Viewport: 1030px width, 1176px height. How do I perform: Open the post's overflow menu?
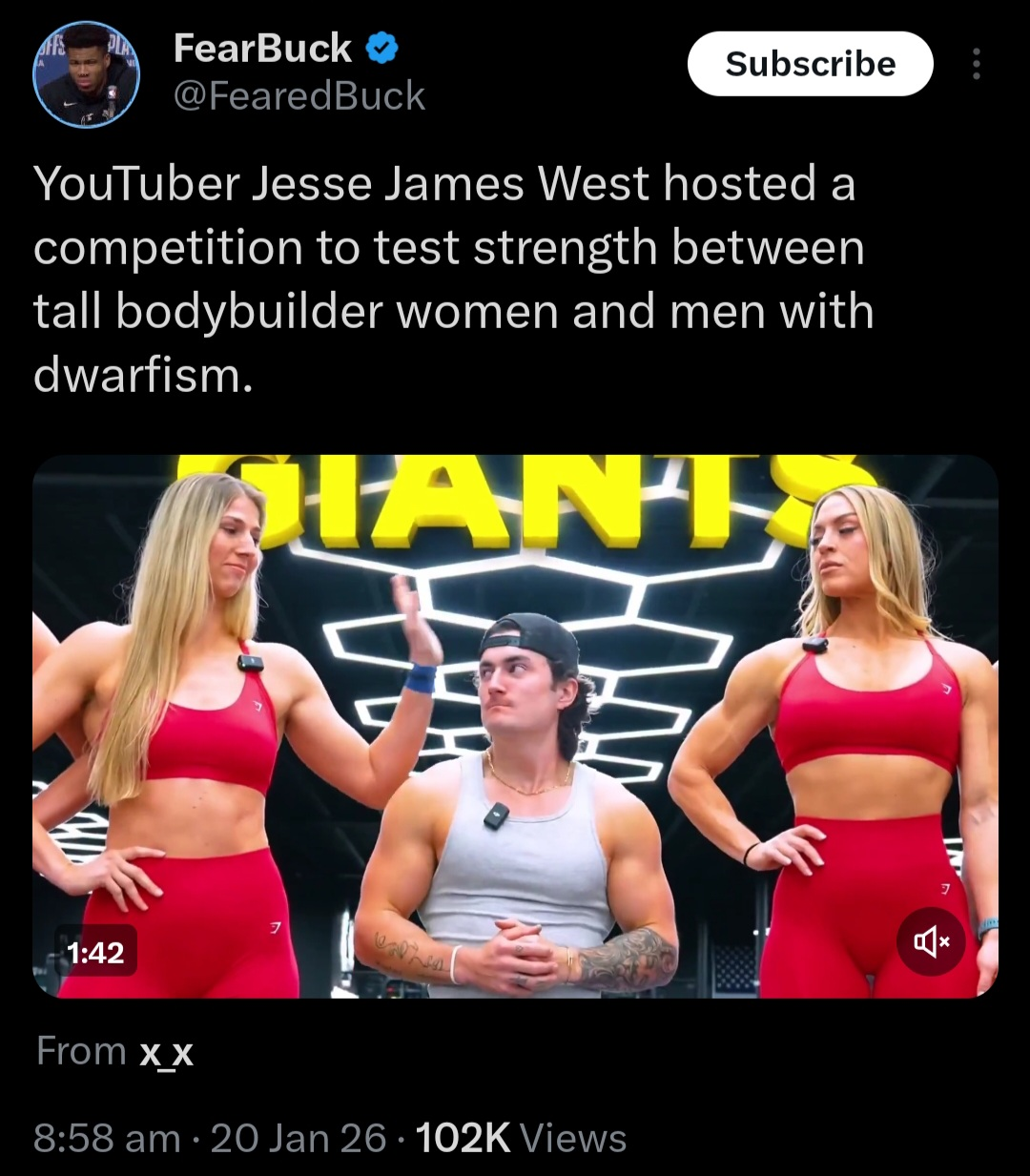[x=976, y=64]
